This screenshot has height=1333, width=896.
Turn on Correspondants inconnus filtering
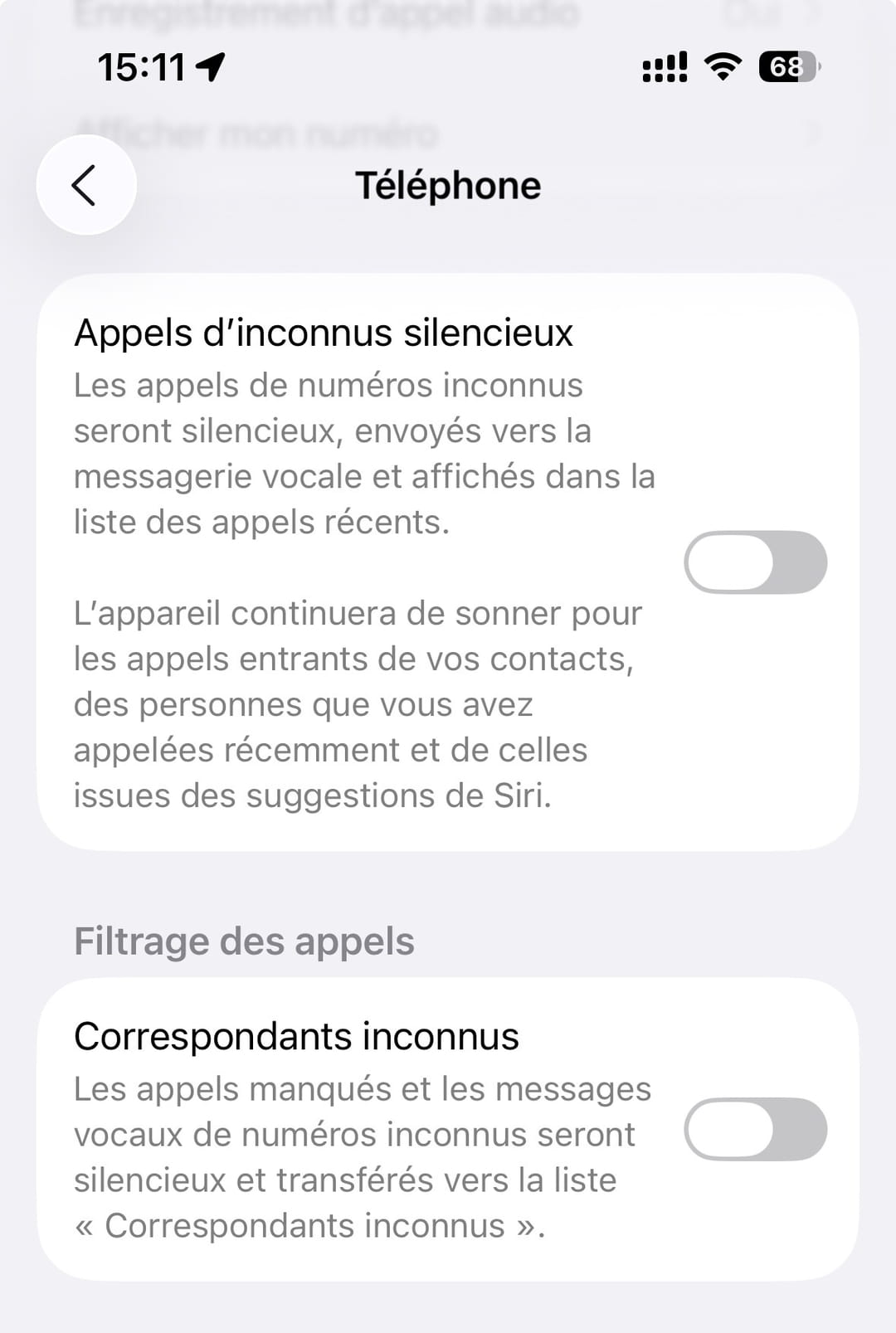click(x=755, y=1129)
